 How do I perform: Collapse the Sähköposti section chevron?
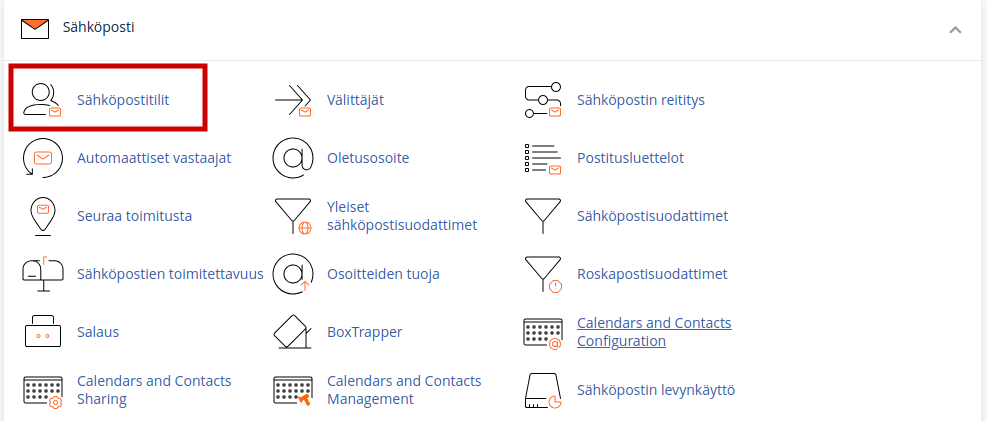pyautogui.click(x=955, y=30)
